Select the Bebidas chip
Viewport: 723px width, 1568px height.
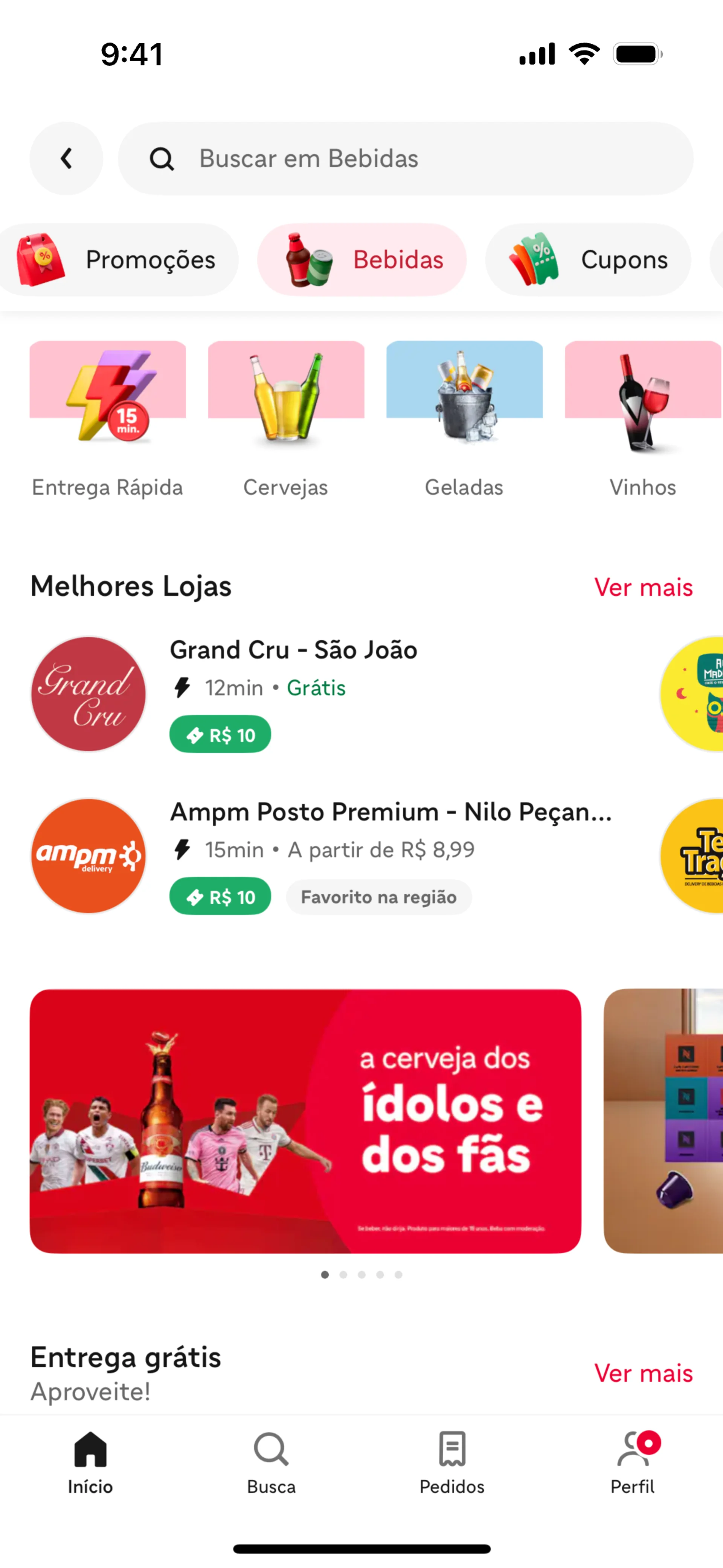click(362, 260)
